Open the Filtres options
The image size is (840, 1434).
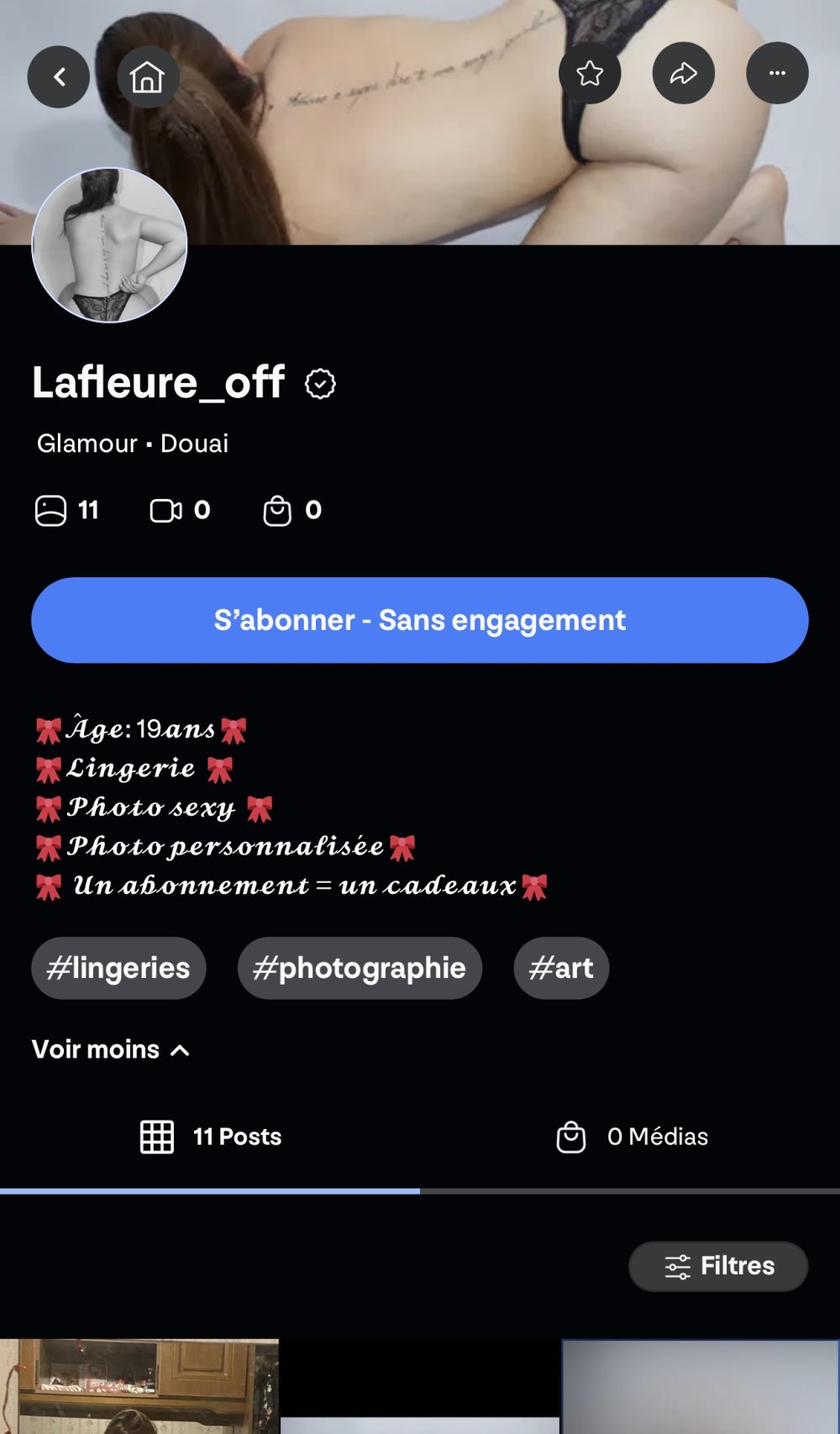[x=718, y=1266]
